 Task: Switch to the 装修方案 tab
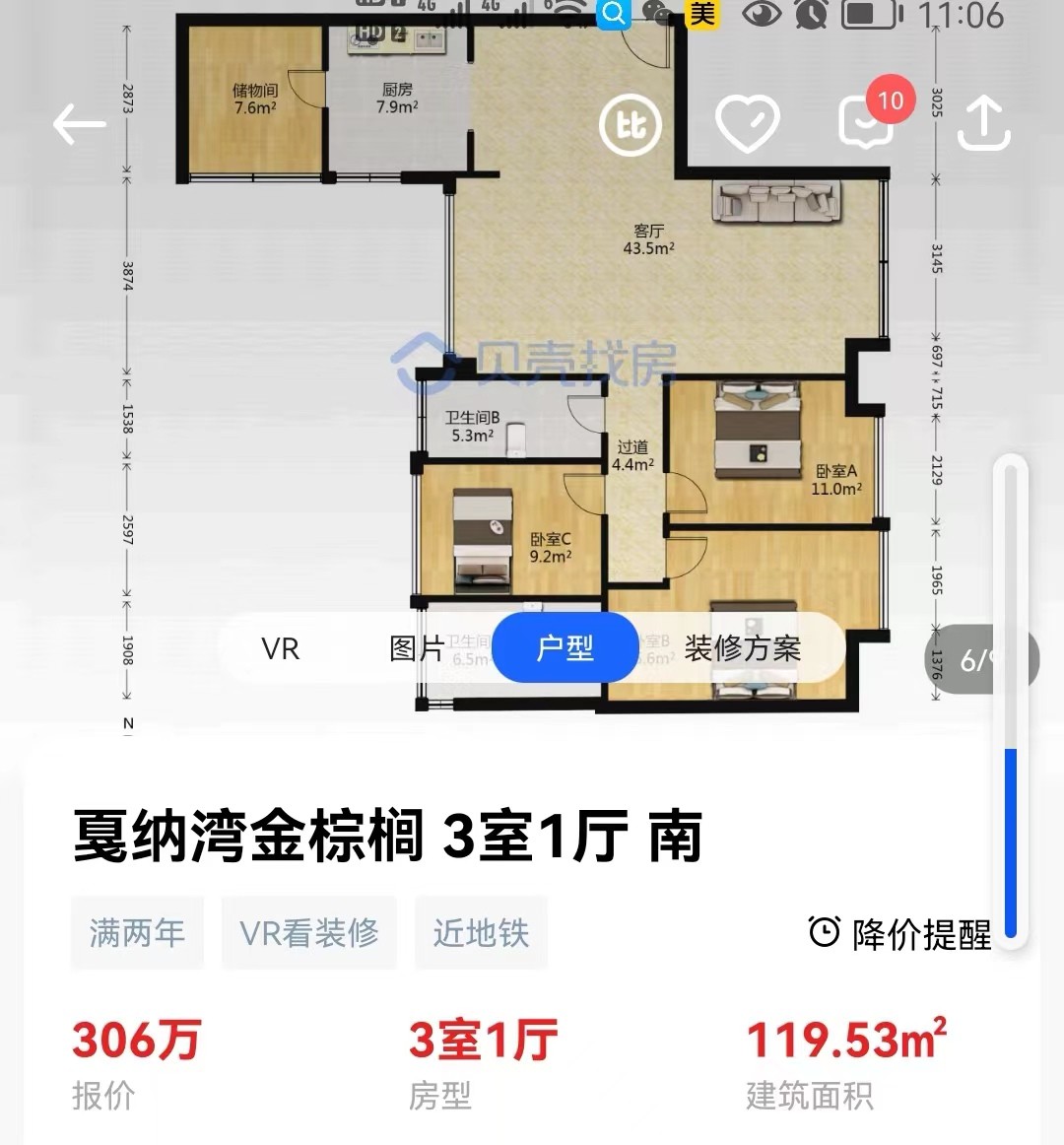click(x=744, y=647)
